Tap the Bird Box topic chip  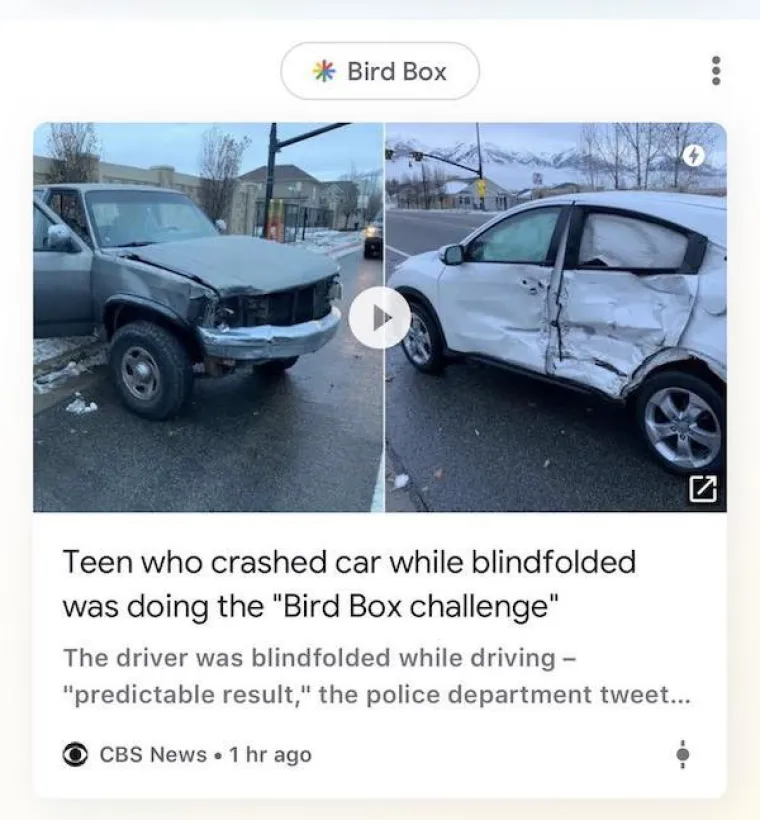380,71
